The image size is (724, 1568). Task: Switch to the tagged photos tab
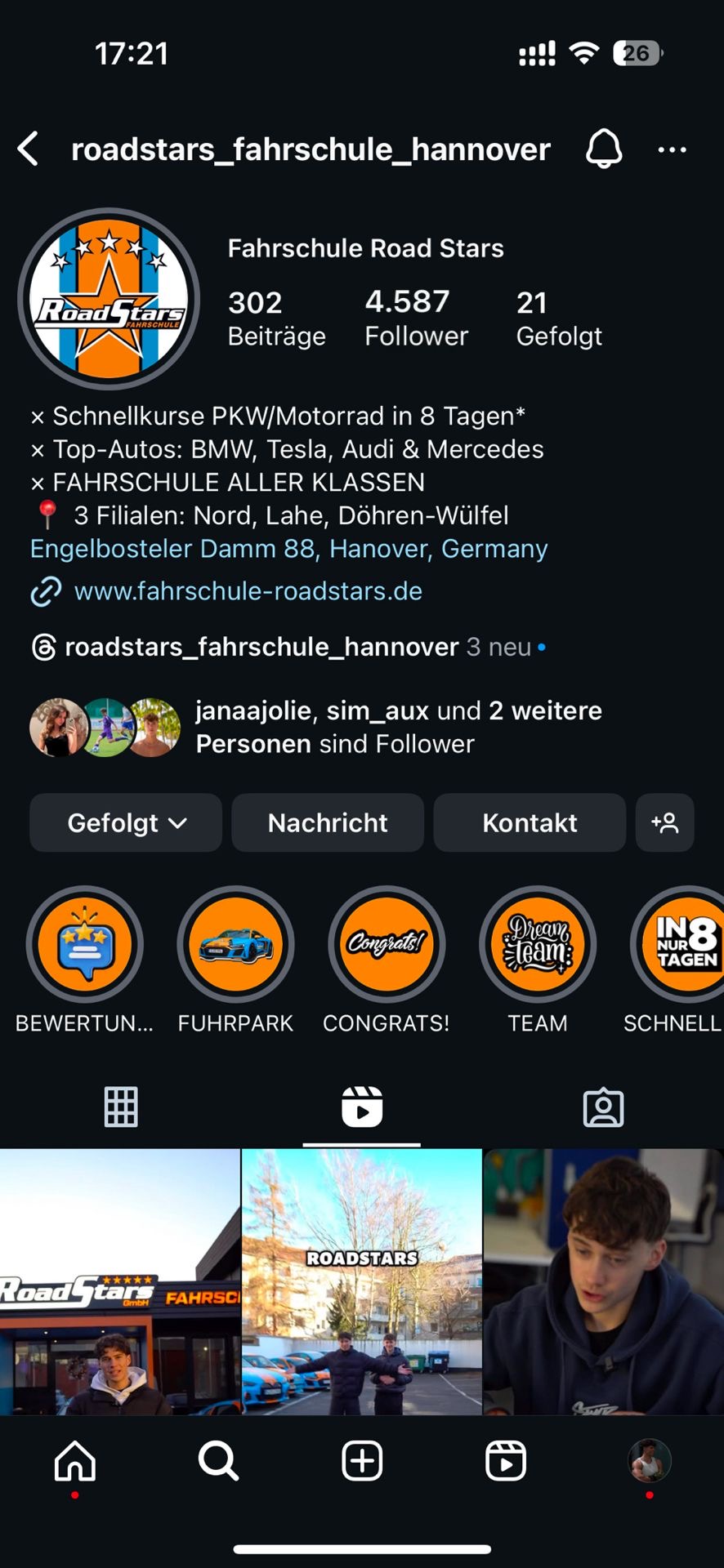[603, 1107]
